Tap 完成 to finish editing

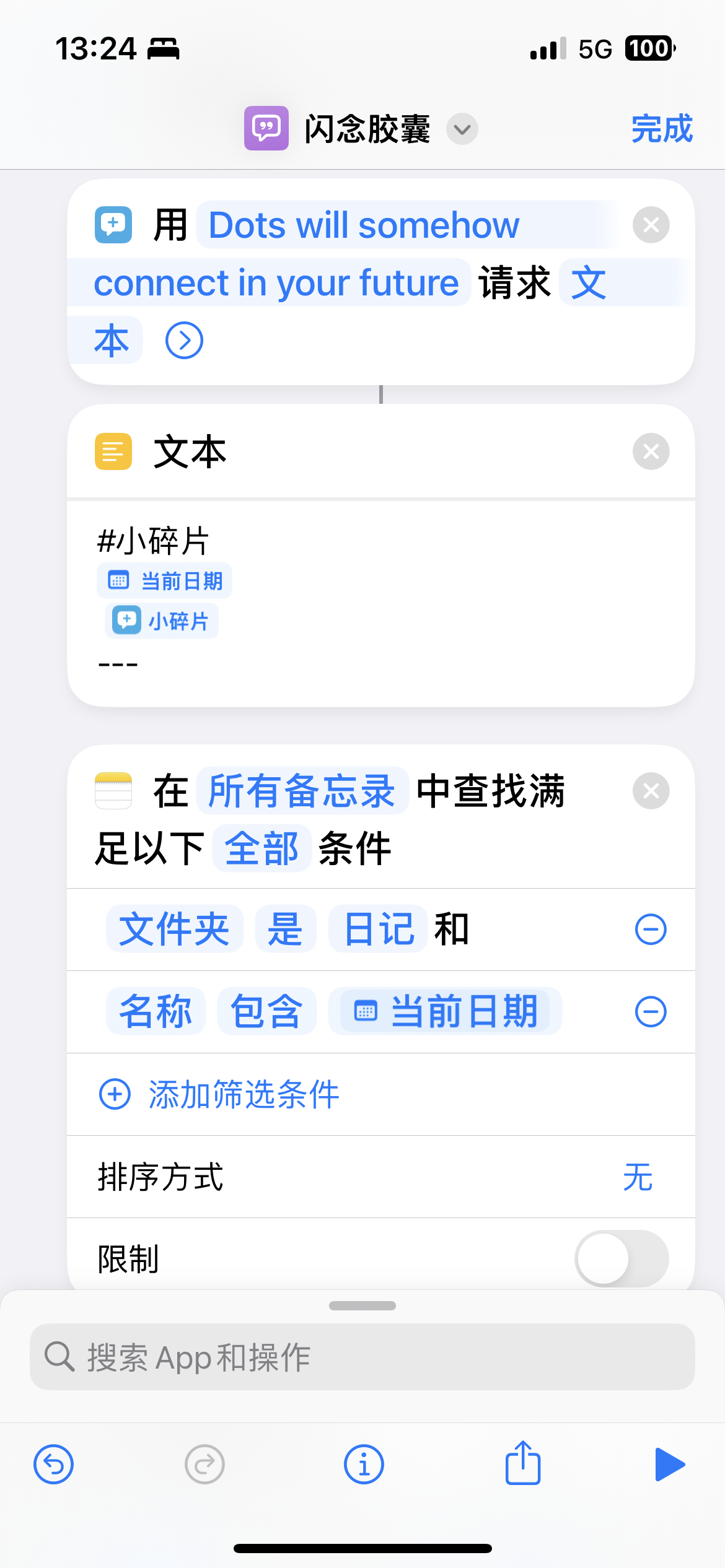pyautogui.click(x=661, y=129)
